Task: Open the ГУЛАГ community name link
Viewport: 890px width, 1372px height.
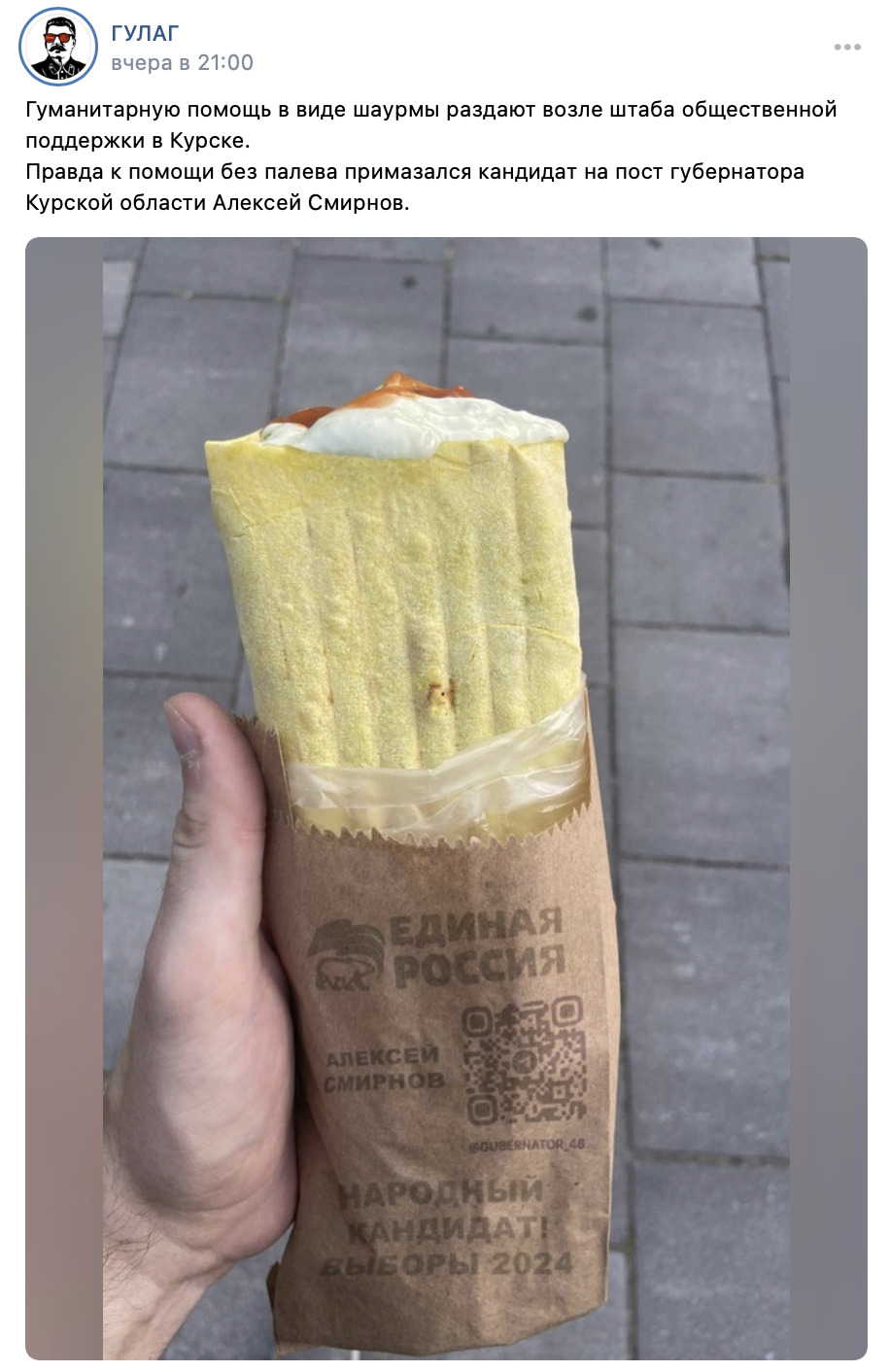Action: 145,33
